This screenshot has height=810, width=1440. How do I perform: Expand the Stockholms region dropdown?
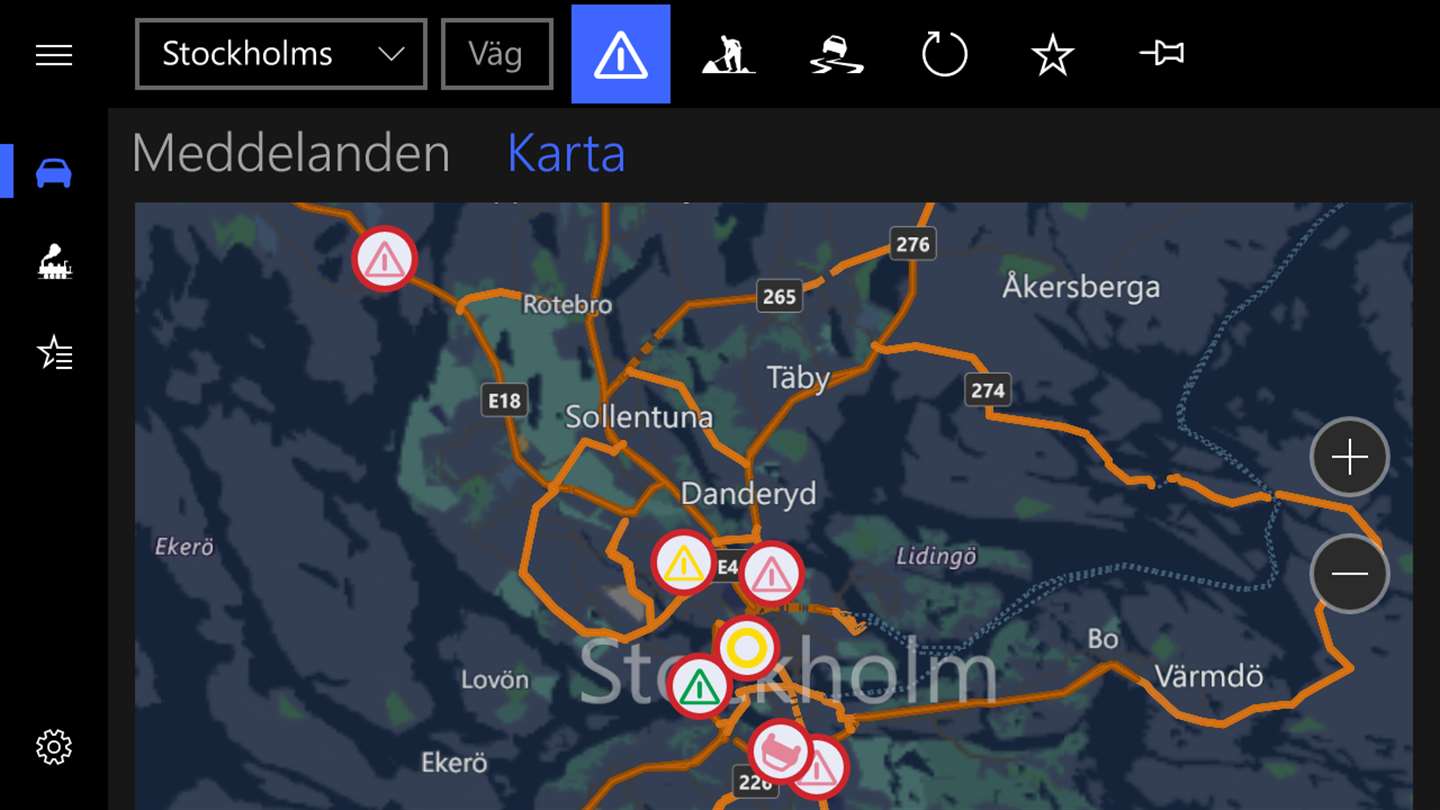tap(281, 54)
